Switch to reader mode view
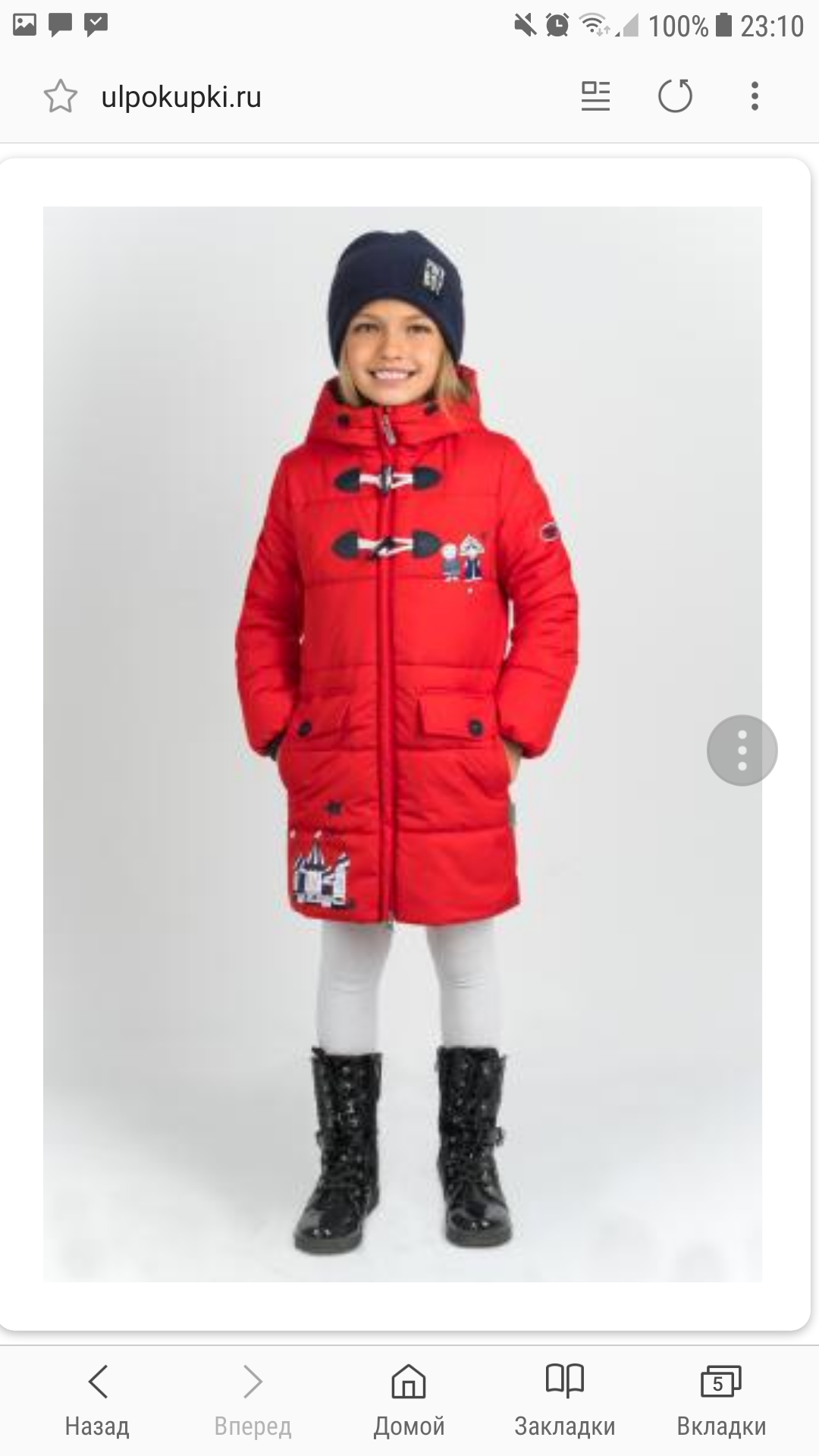 point(595,96)
